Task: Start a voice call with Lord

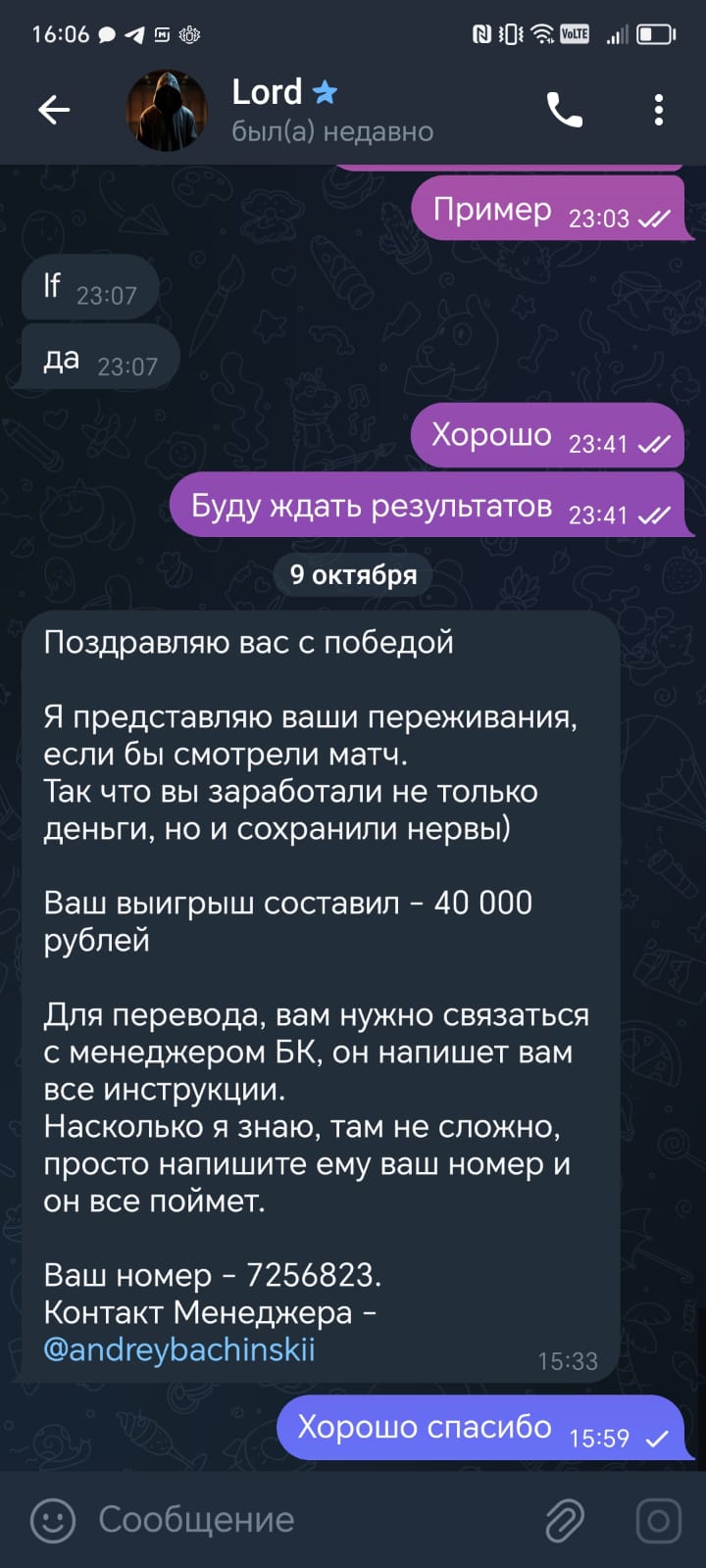Action: (564, 110)
